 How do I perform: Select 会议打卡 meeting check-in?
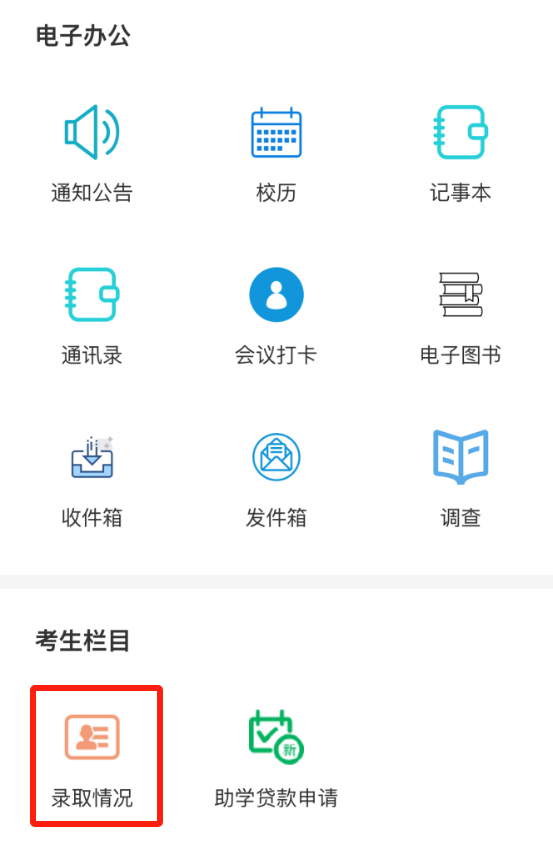(x=276, y=317)
